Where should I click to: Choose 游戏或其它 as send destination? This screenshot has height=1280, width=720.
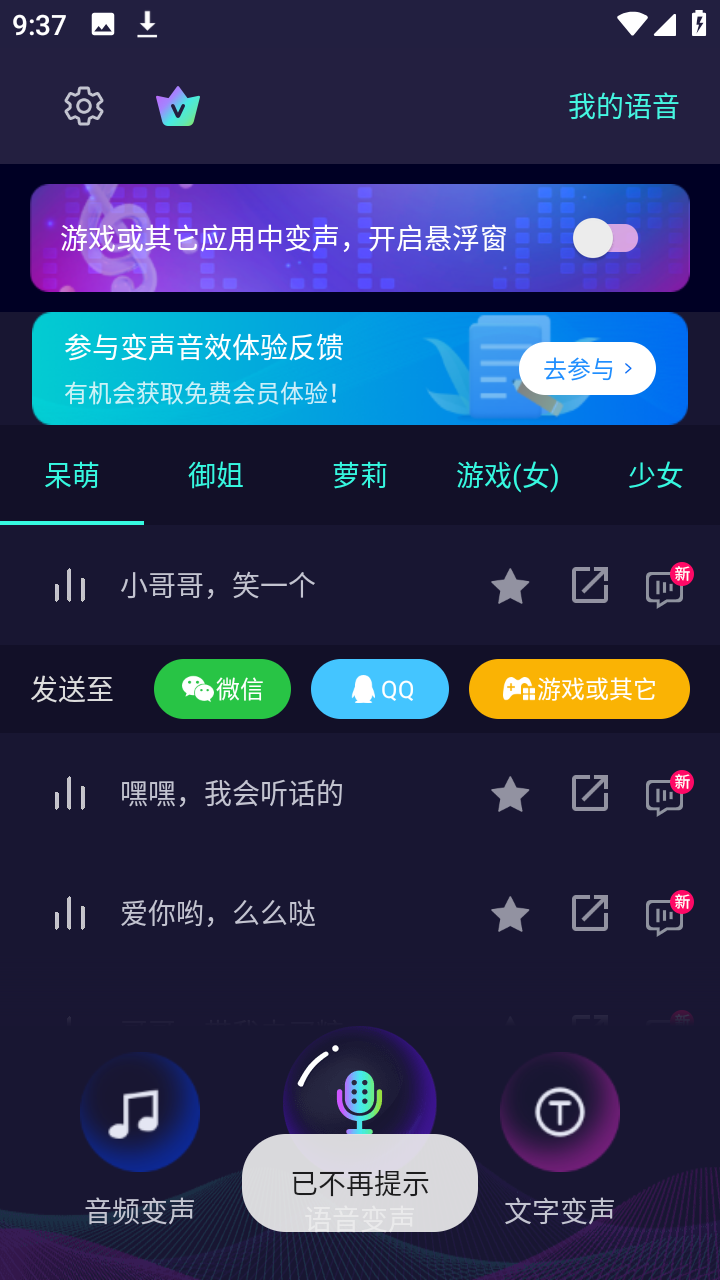(579, 689)
